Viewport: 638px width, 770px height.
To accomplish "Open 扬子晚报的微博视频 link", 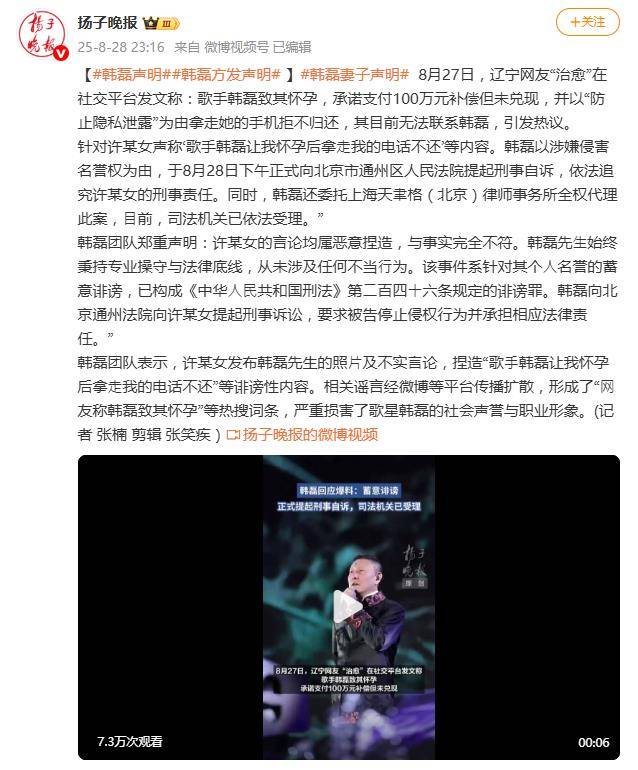I will click(x=303, y=434).
